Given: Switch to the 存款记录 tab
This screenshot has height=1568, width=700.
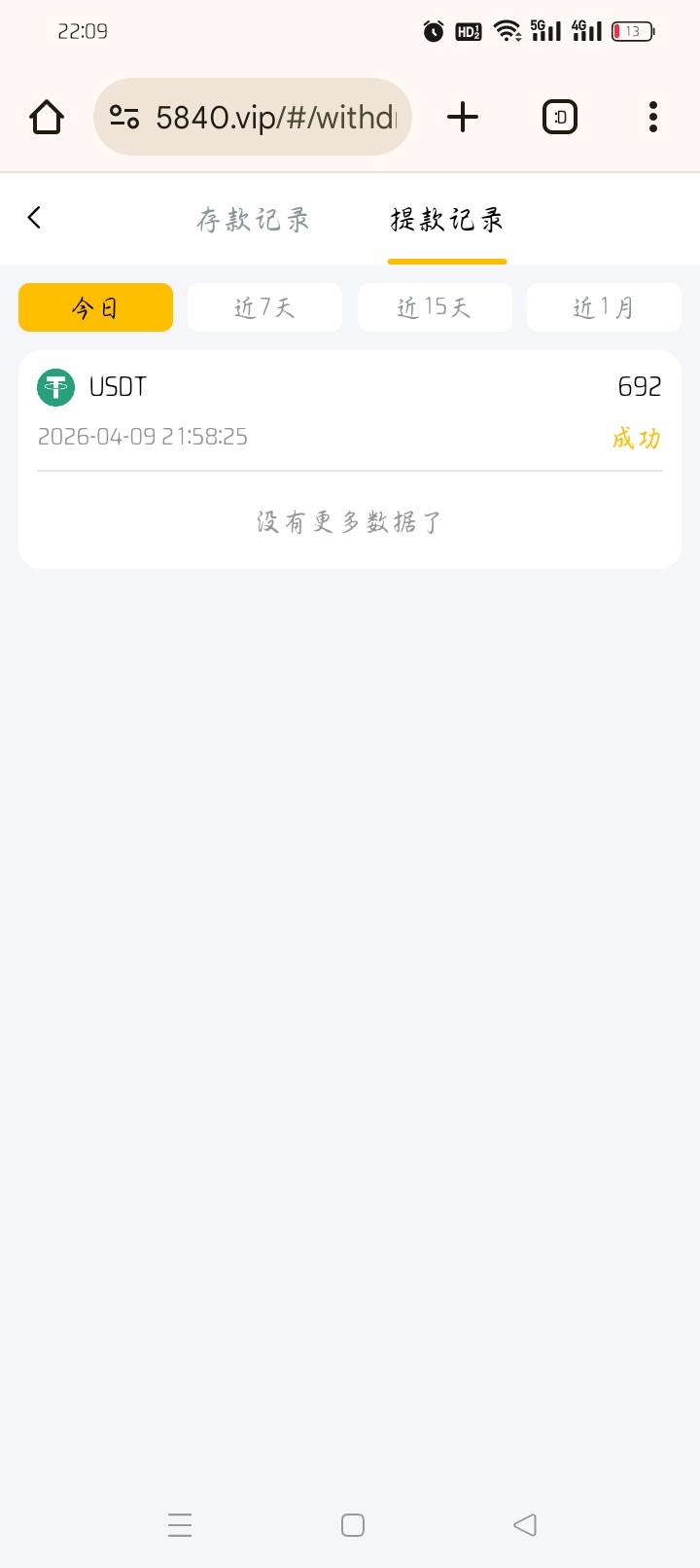Looking at the screenshot, I should (x=253, y=220).
